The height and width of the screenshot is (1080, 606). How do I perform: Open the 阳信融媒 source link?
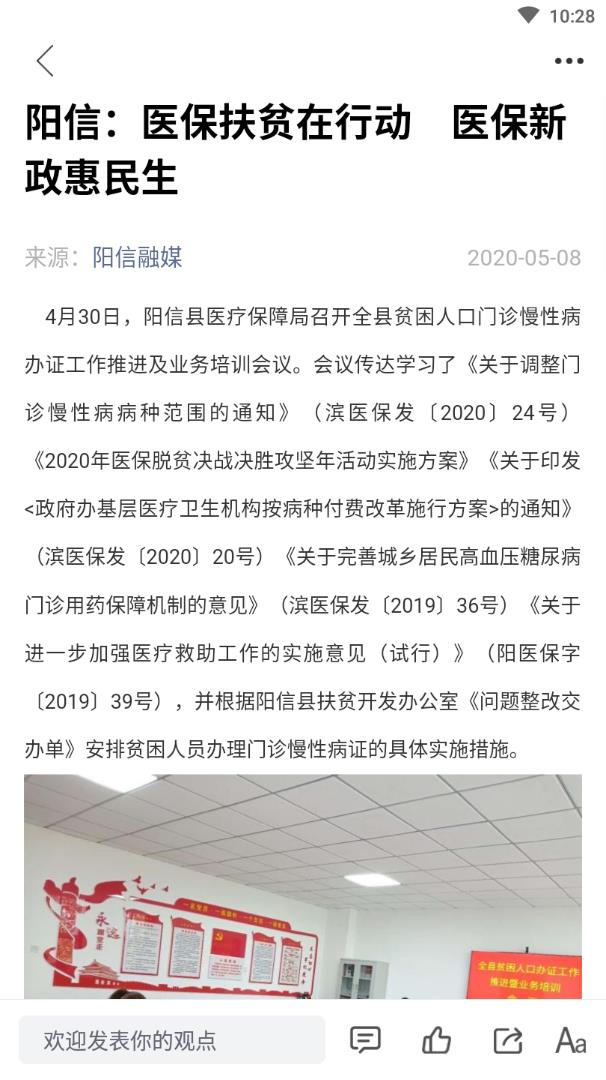pyautogui.click(x=137, y=258)
